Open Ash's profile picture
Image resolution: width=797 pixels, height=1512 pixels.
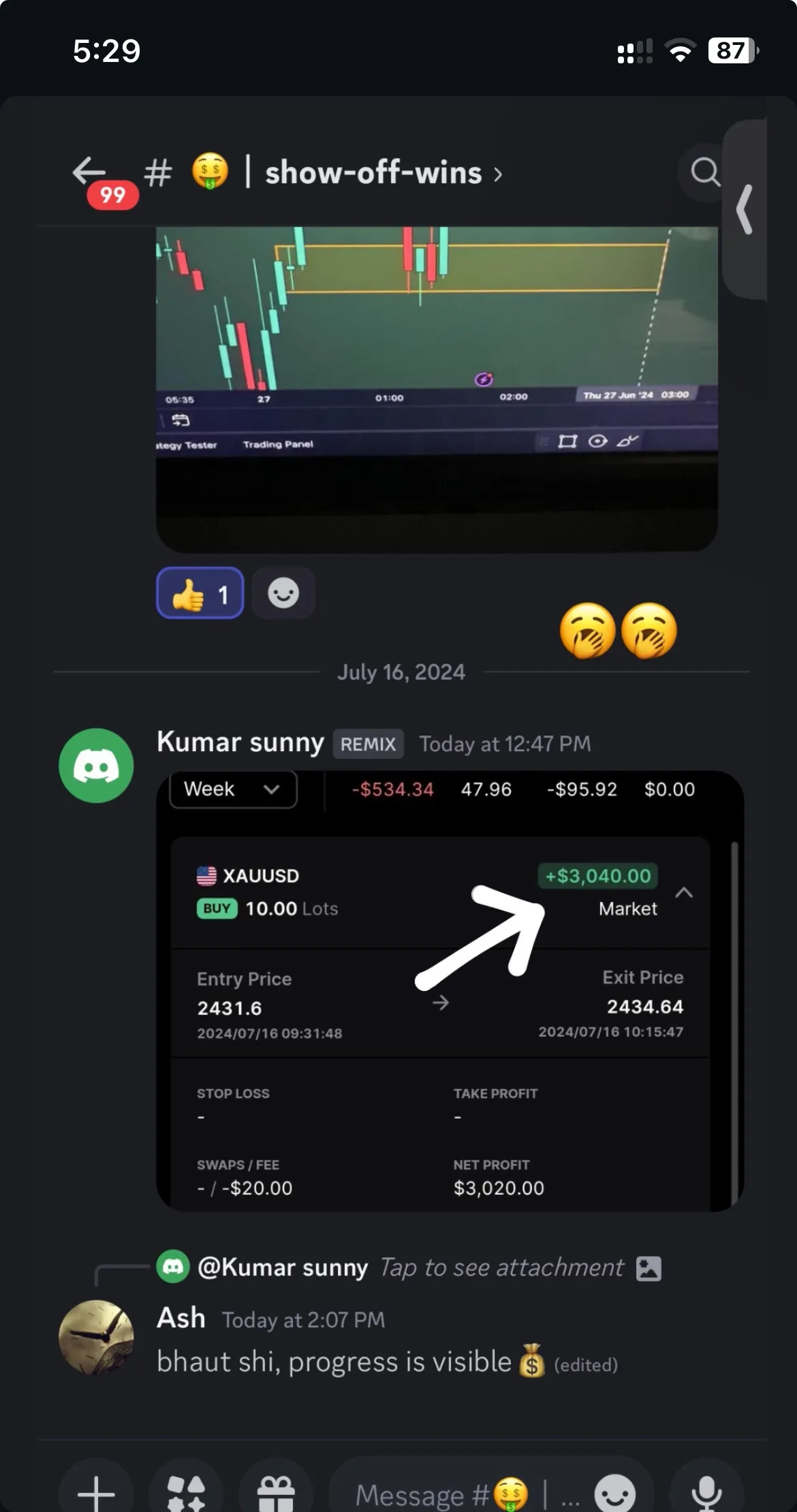[x=96, y=1338]
